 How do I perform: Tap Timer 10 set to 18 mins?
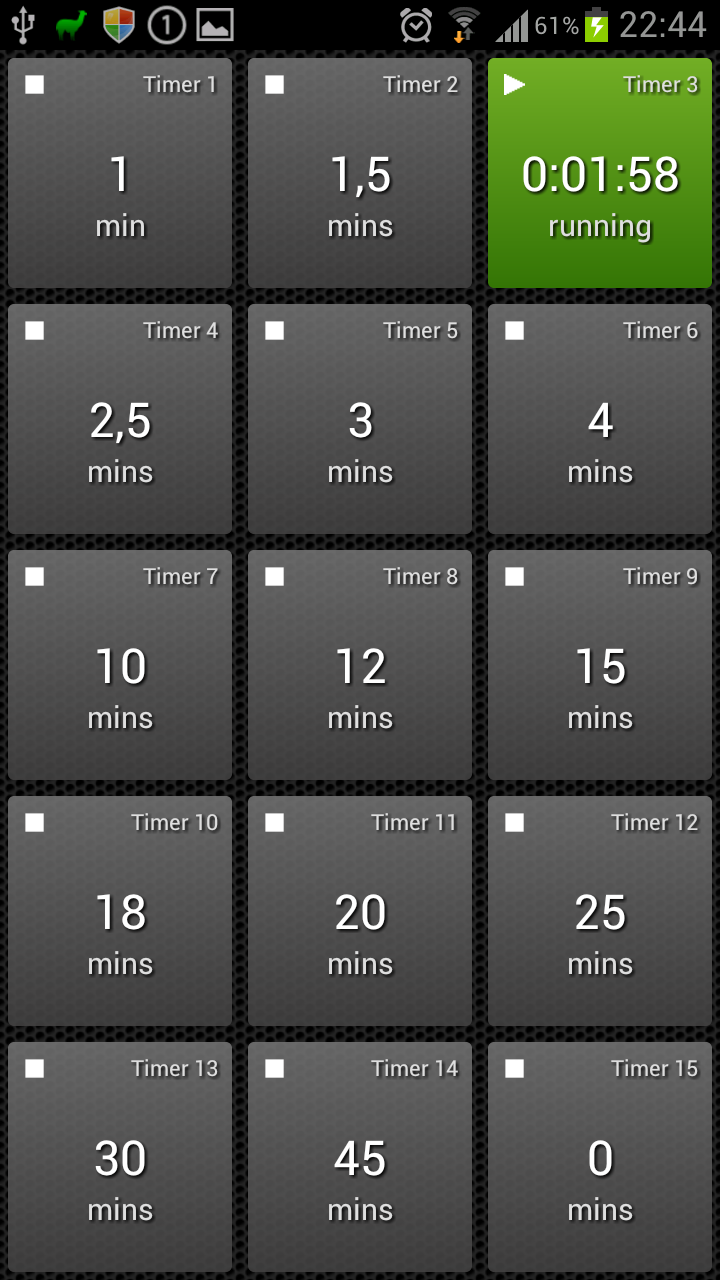click(120, 911)
